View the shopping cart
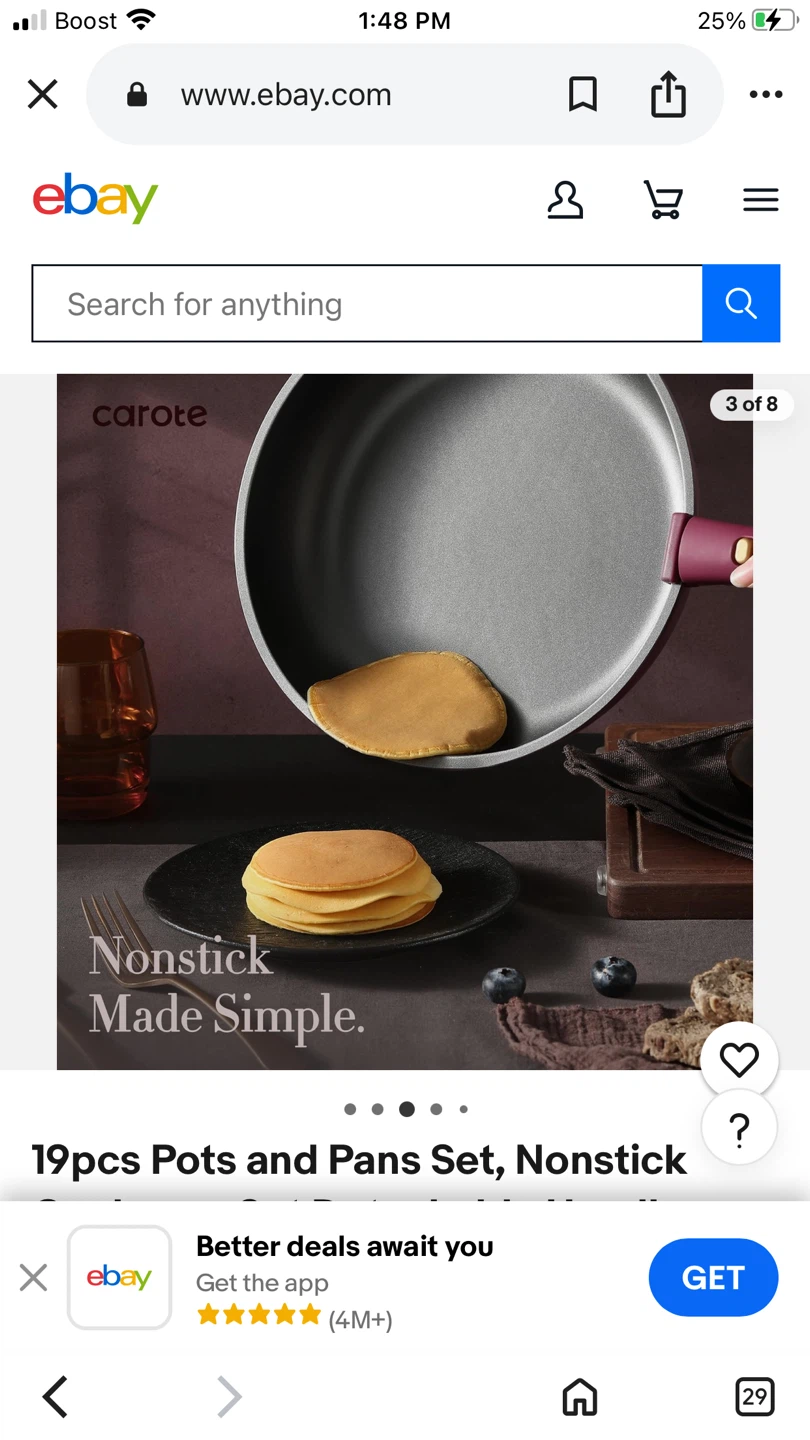 [662, 200]
